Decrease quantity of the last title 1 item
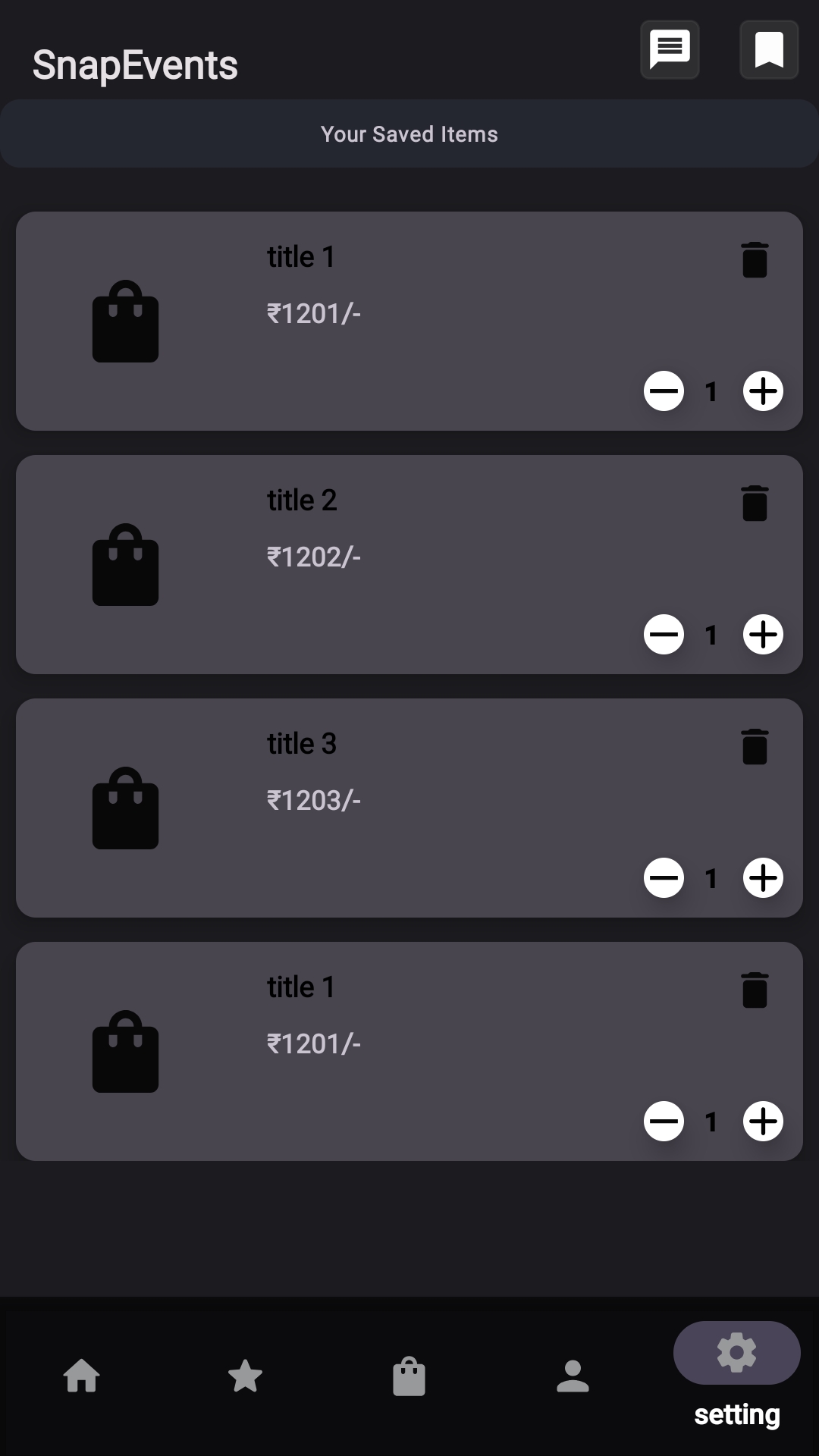This screenshot has height=1456, width=819. [x=664, y=1122]
